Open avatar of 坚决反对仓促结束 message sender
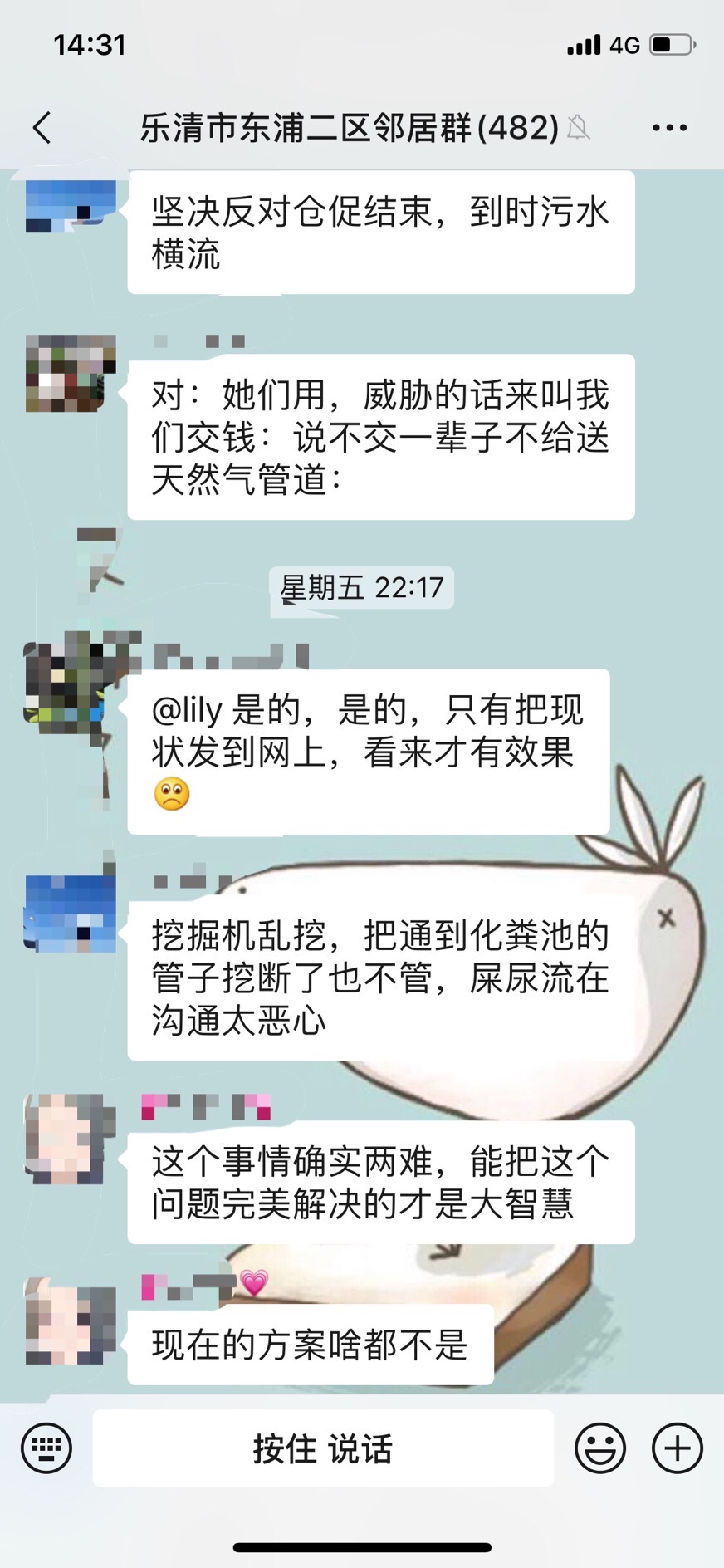 71,203
